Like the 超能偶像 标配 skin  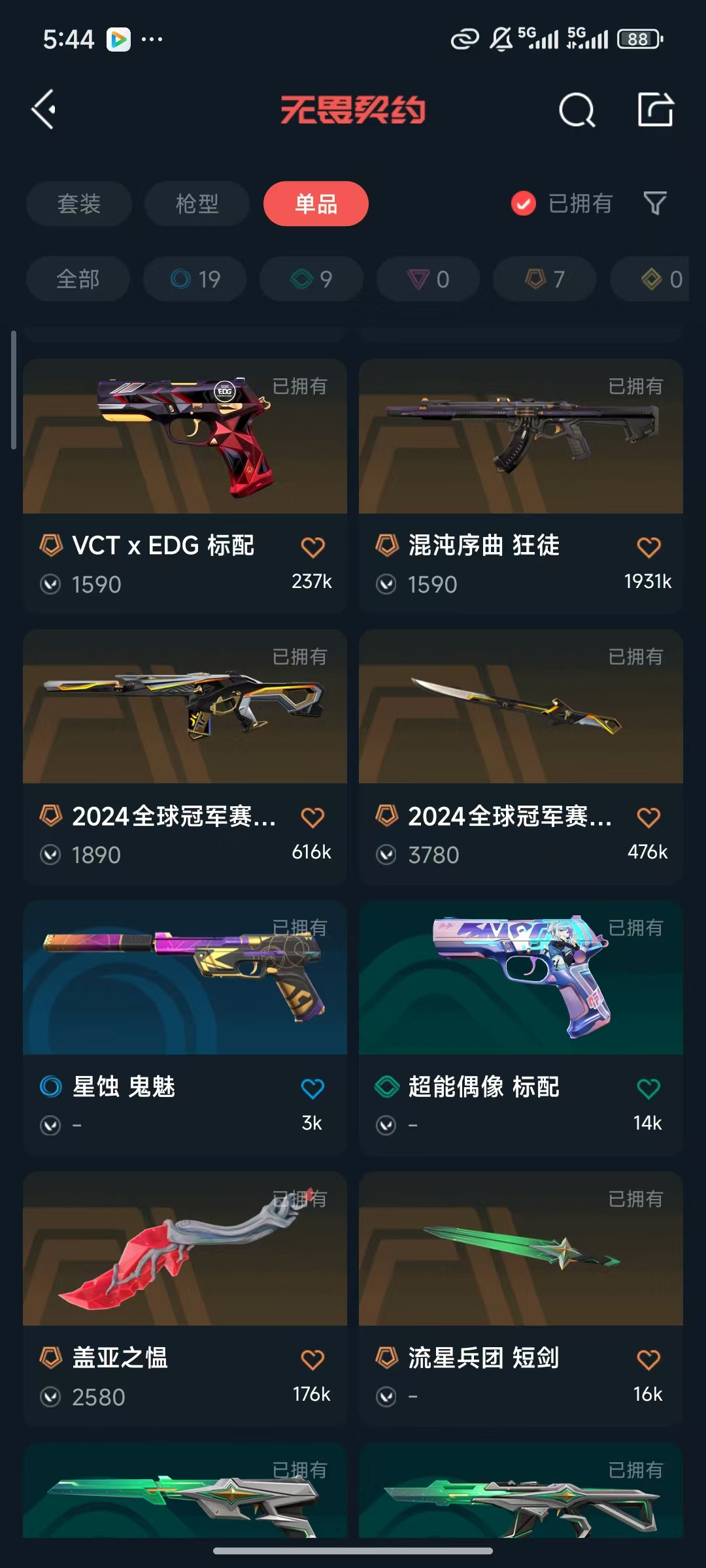(x=648, y=1088)
